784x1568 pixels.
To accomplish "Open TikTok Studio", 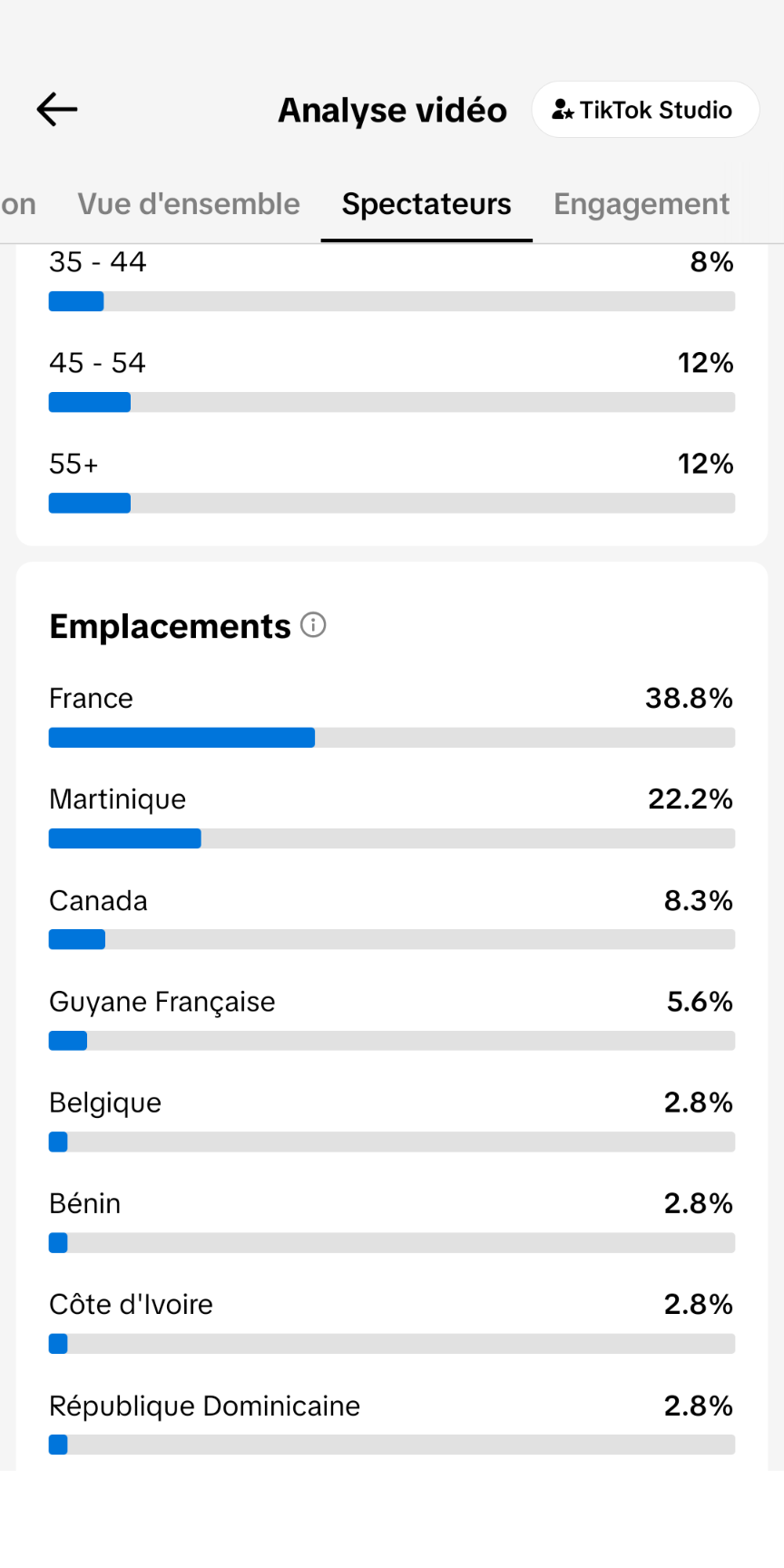I will coord(644,110).
